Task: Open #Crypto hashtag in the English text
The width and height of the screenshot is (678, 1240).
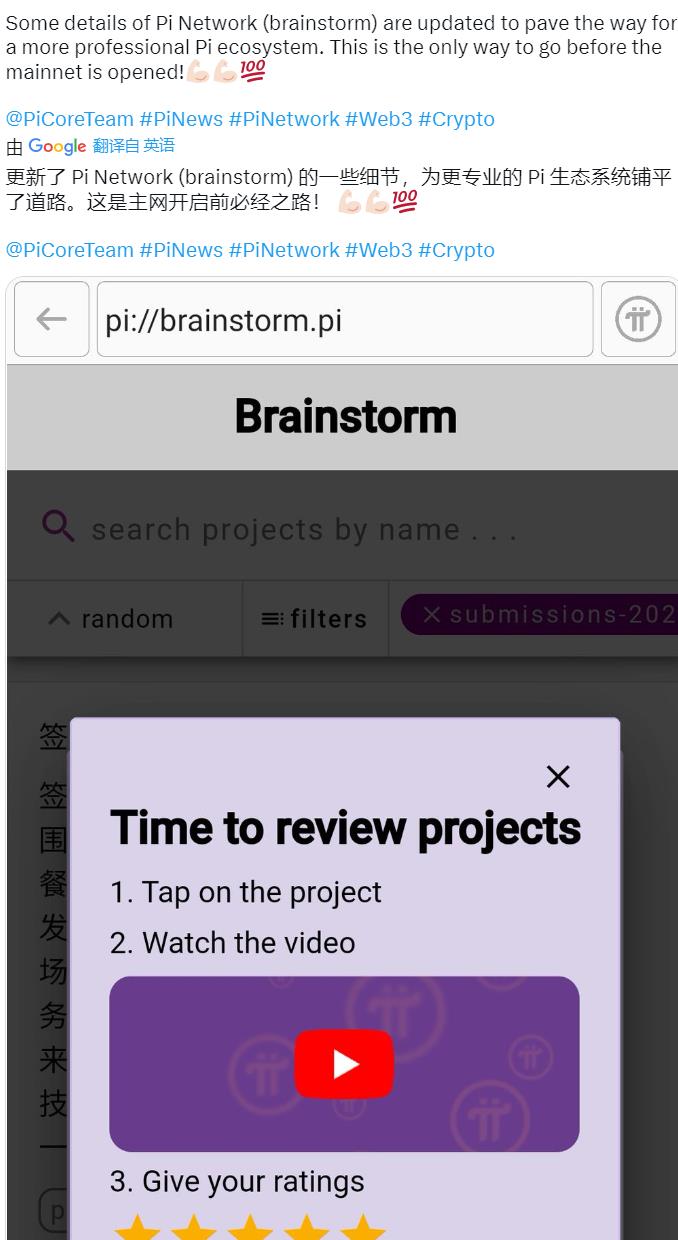Action: click(x=456, y=119)
